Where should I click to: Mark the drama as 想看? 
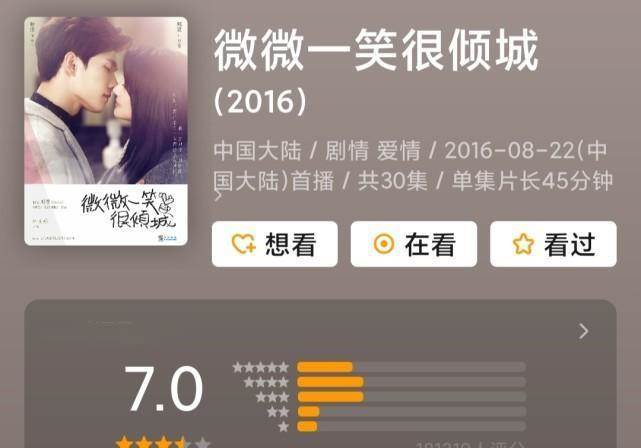pyautogui.click(x=274, y=244)
